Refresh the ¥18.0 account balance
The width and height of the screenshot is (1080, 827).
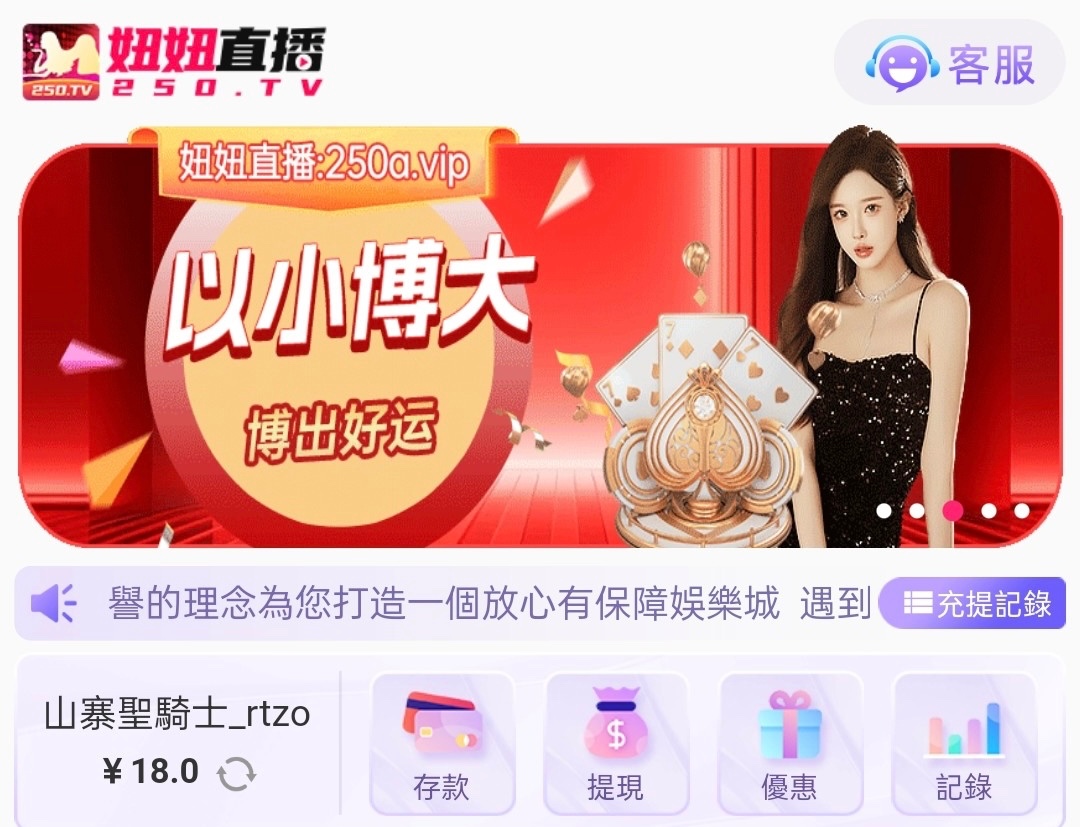pos(237,773)
